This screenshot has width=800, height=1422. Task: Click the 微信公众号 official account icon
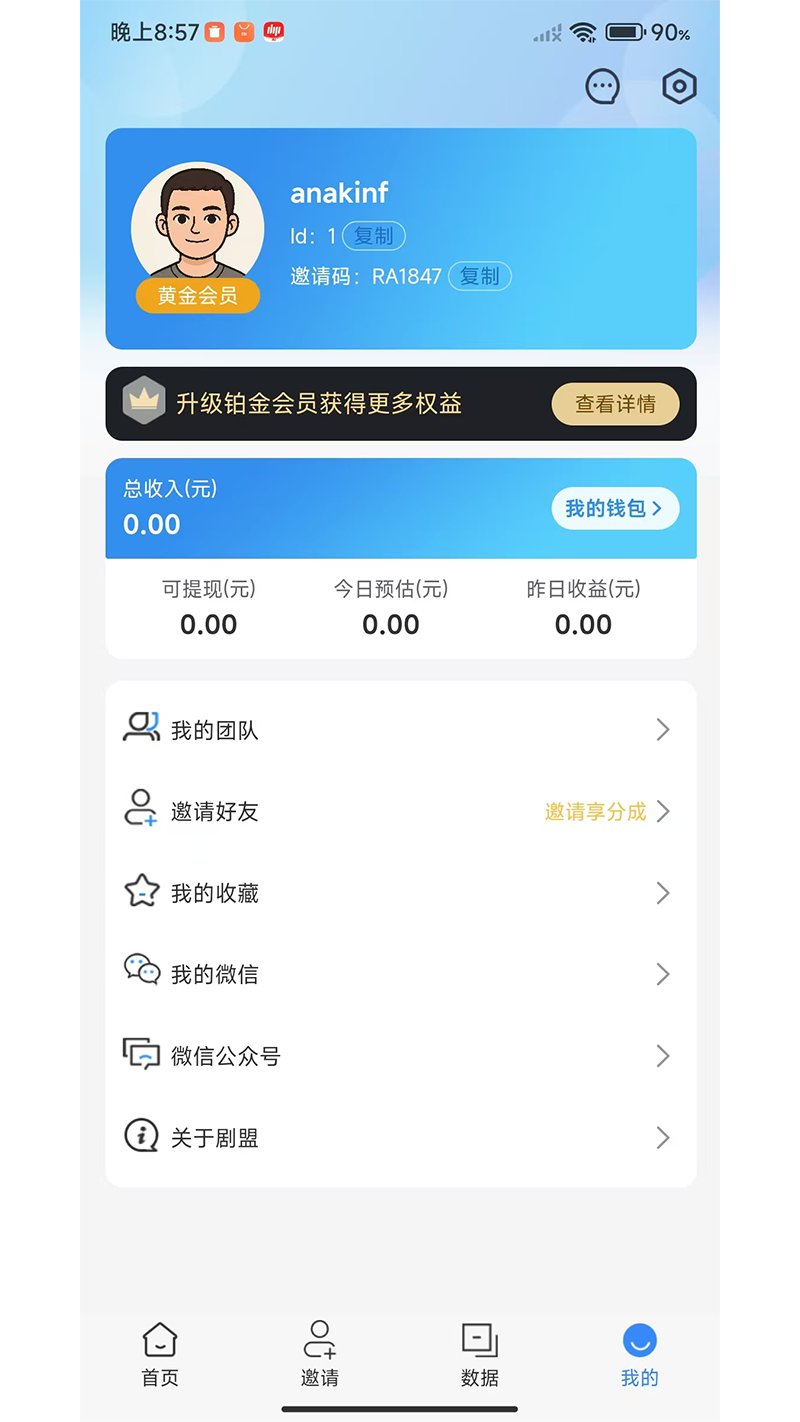click(141, 1055)
